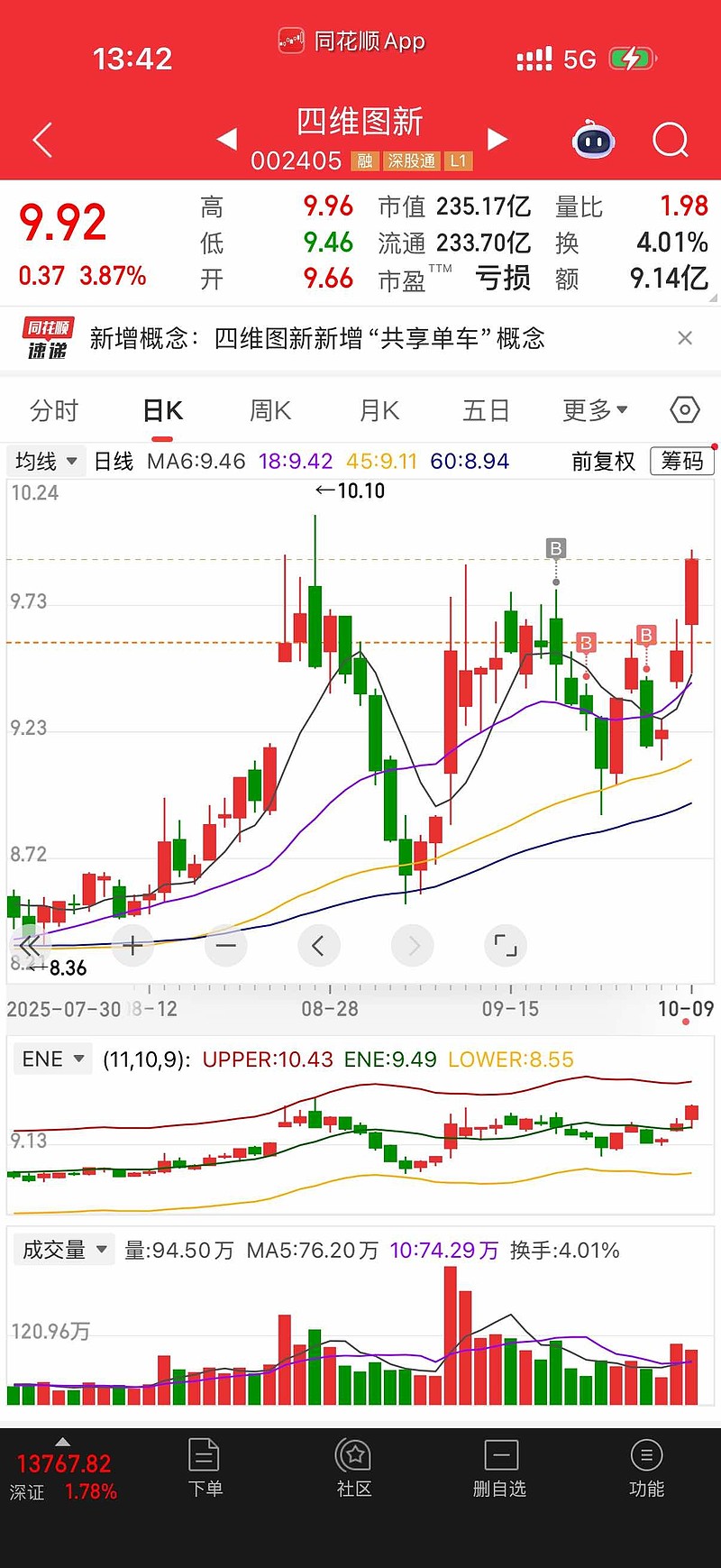Tap the 前复权 adjustment option
This screenshot has width=721, height=1568.
click(x=603, y=462)
